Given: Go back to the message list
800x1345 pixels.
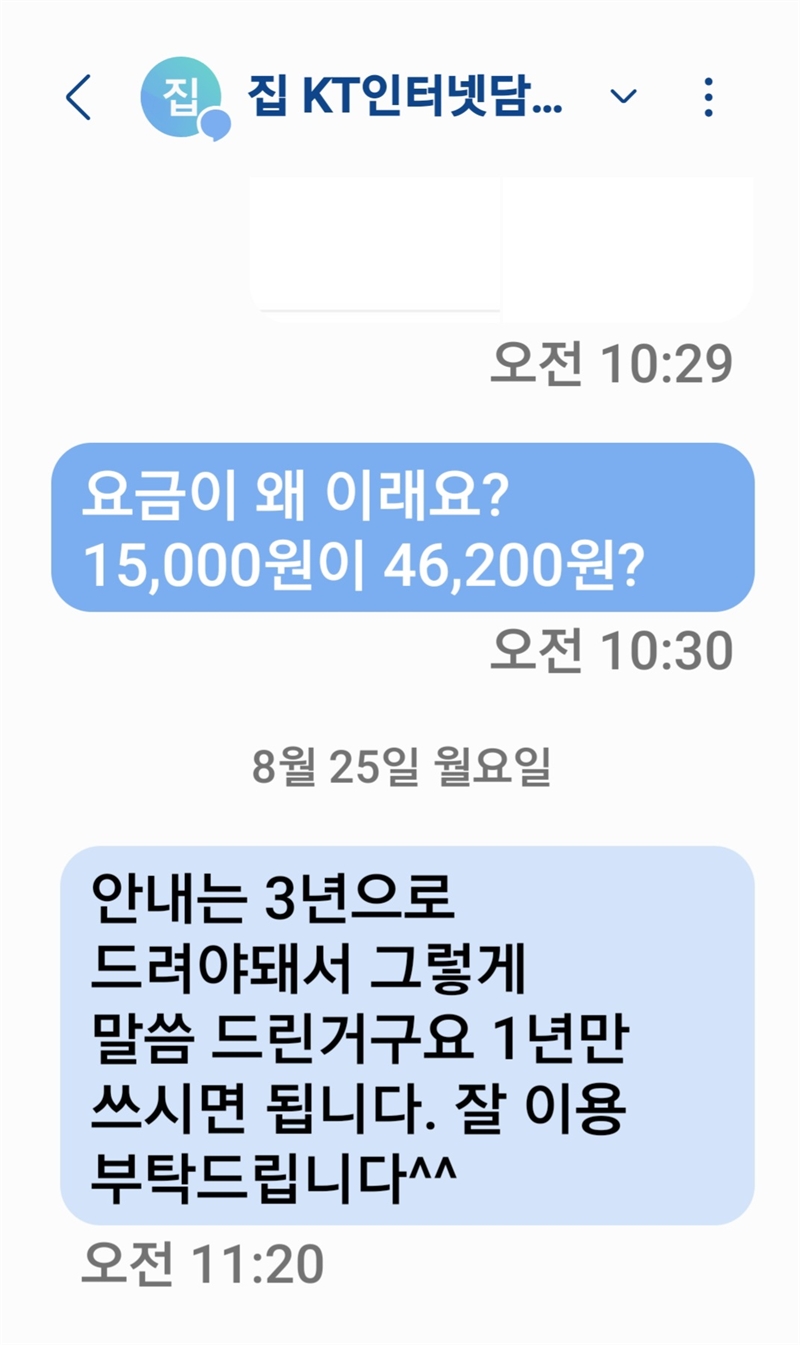Looking at the screenshot, I should (x=78, y=98).
